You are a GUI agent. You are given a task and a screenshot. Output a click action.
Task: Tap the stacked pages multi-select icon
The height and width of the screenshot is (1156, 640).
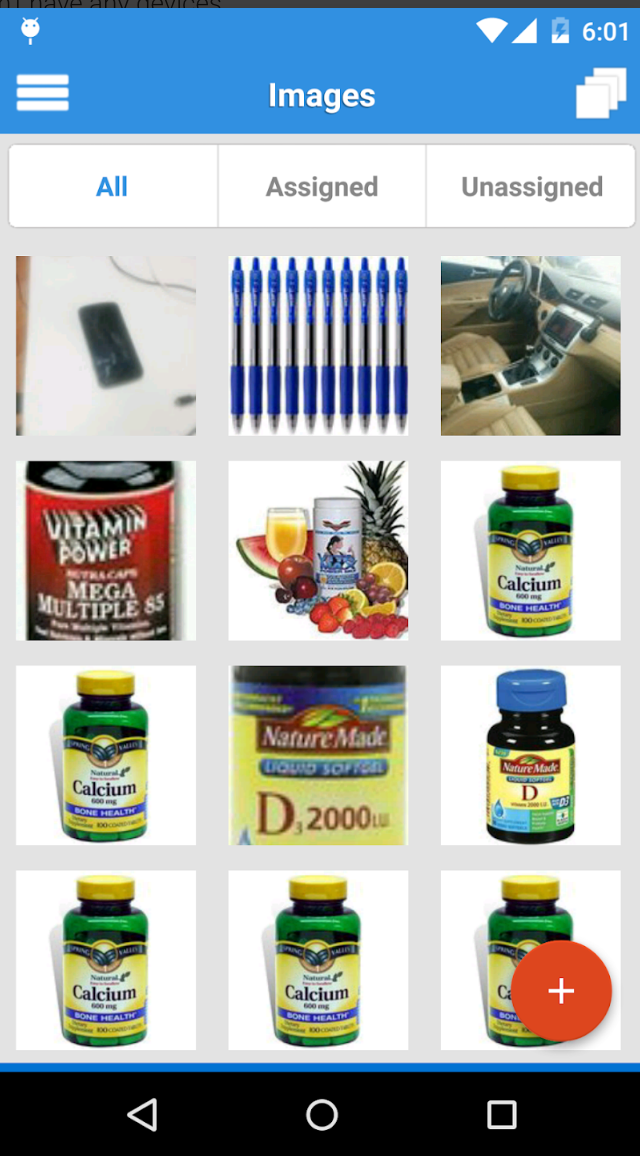tap(601, 94)
